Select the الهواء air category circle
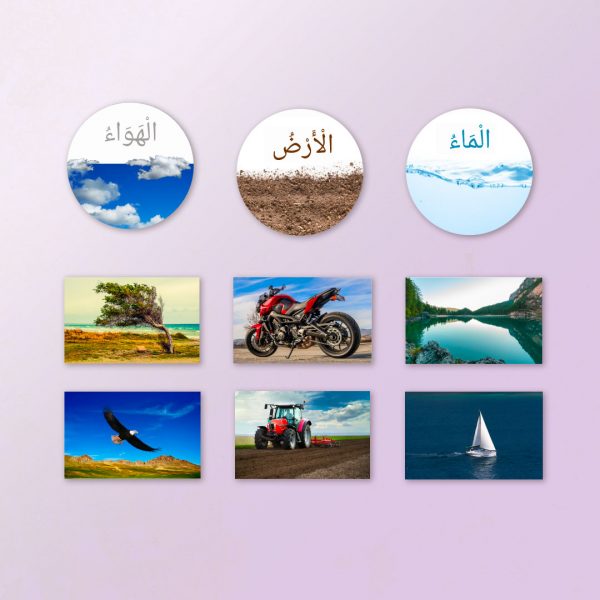Screen dimensions: 600x600 pyautogui.click(x=130, y=167)
